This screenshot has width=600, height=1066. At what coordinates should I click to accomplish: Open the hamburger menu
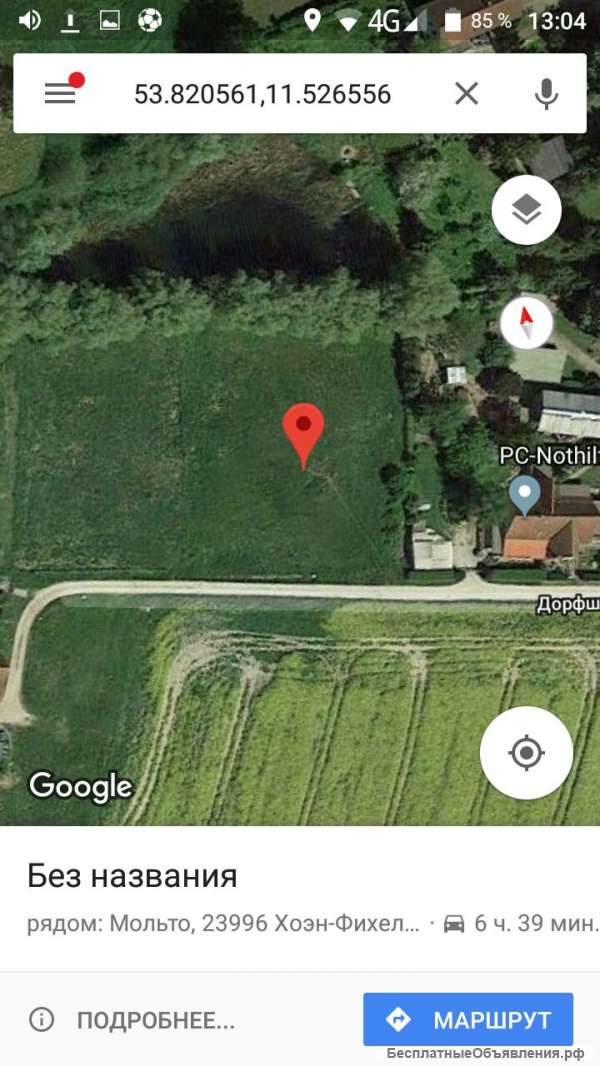click(x=60, y=94)
